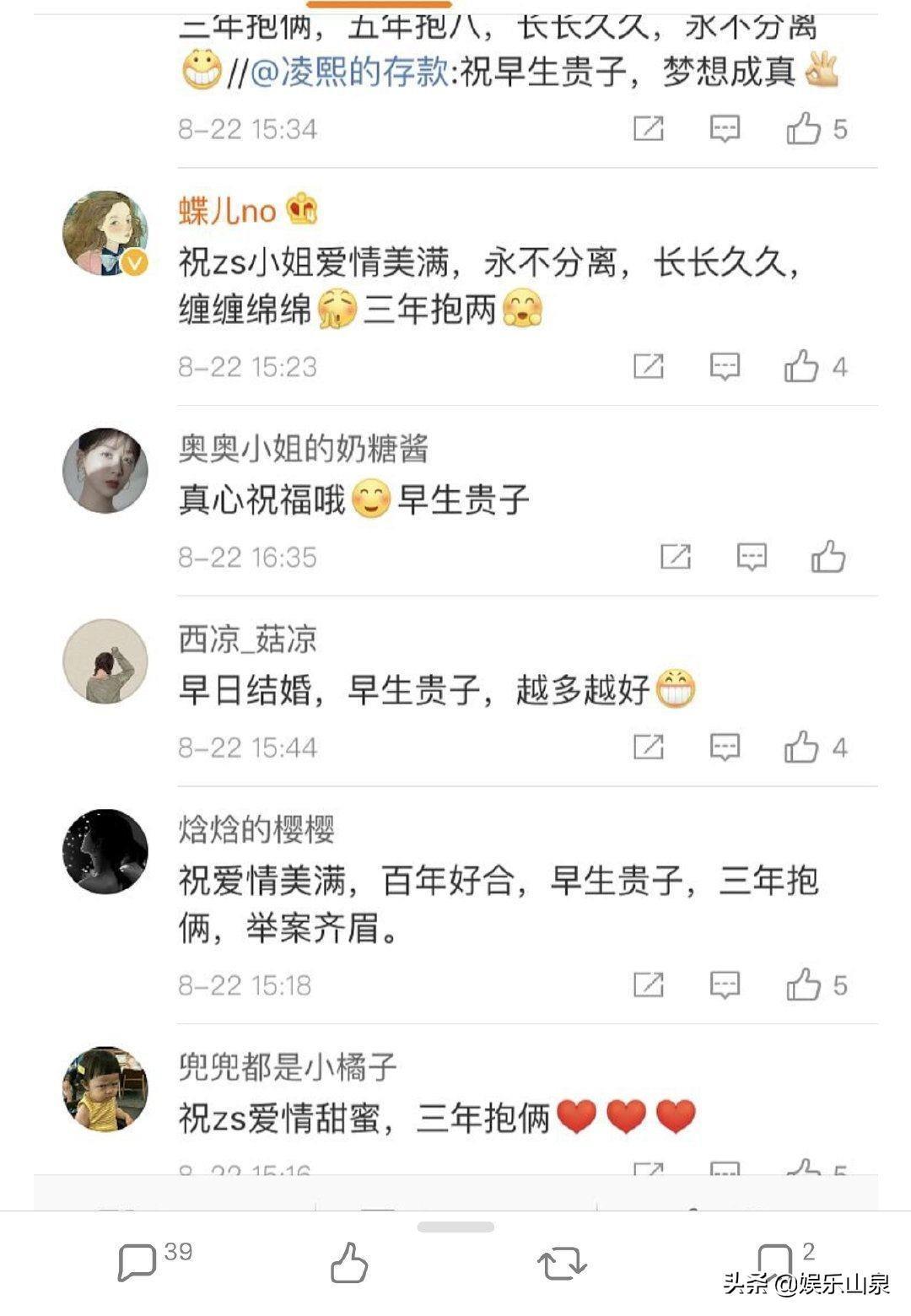Reply to 焓焓的樱樱's comment
911x1316 pixels.
tap(725, 984)
